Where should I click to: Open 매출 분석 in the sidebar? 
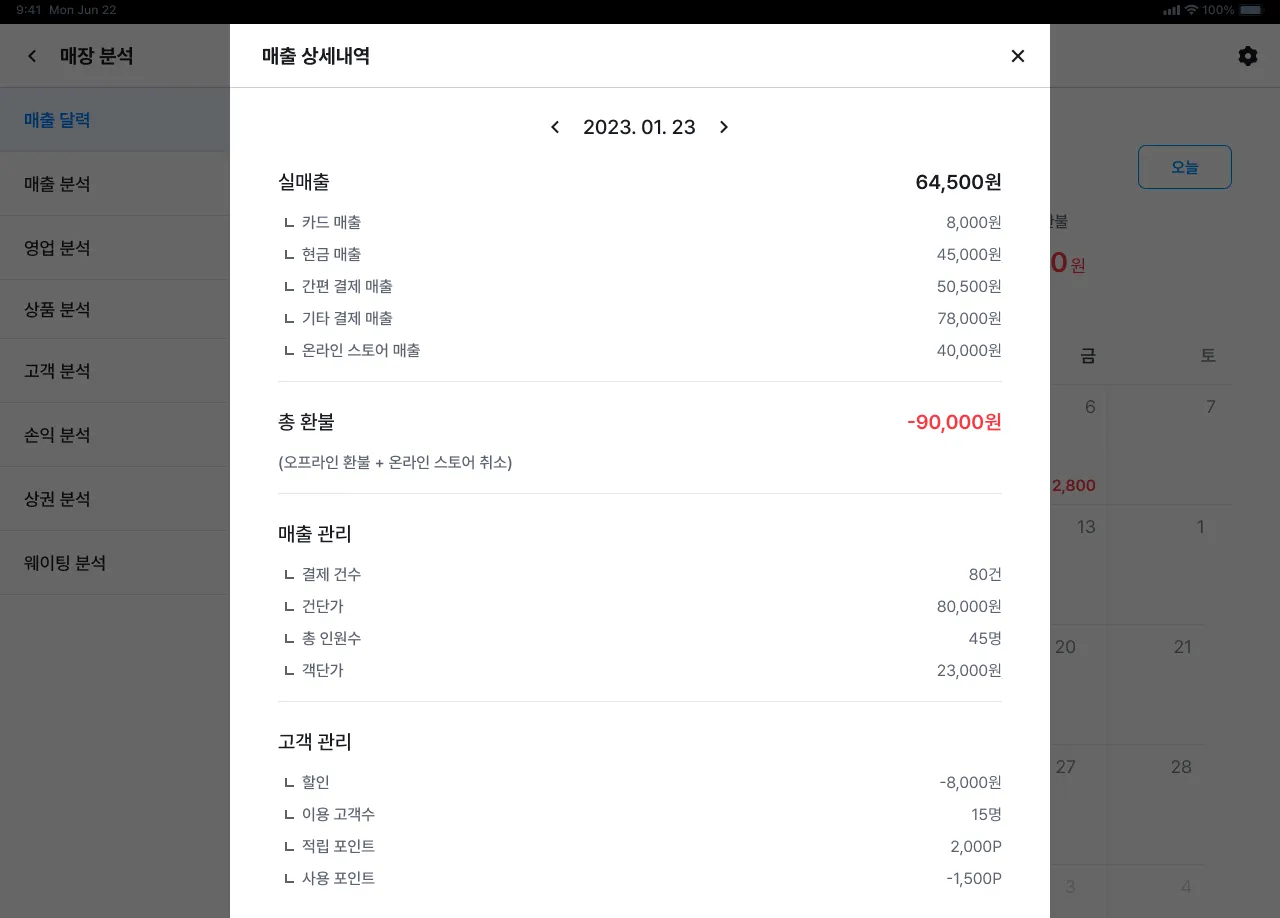[x=58, y=184]
